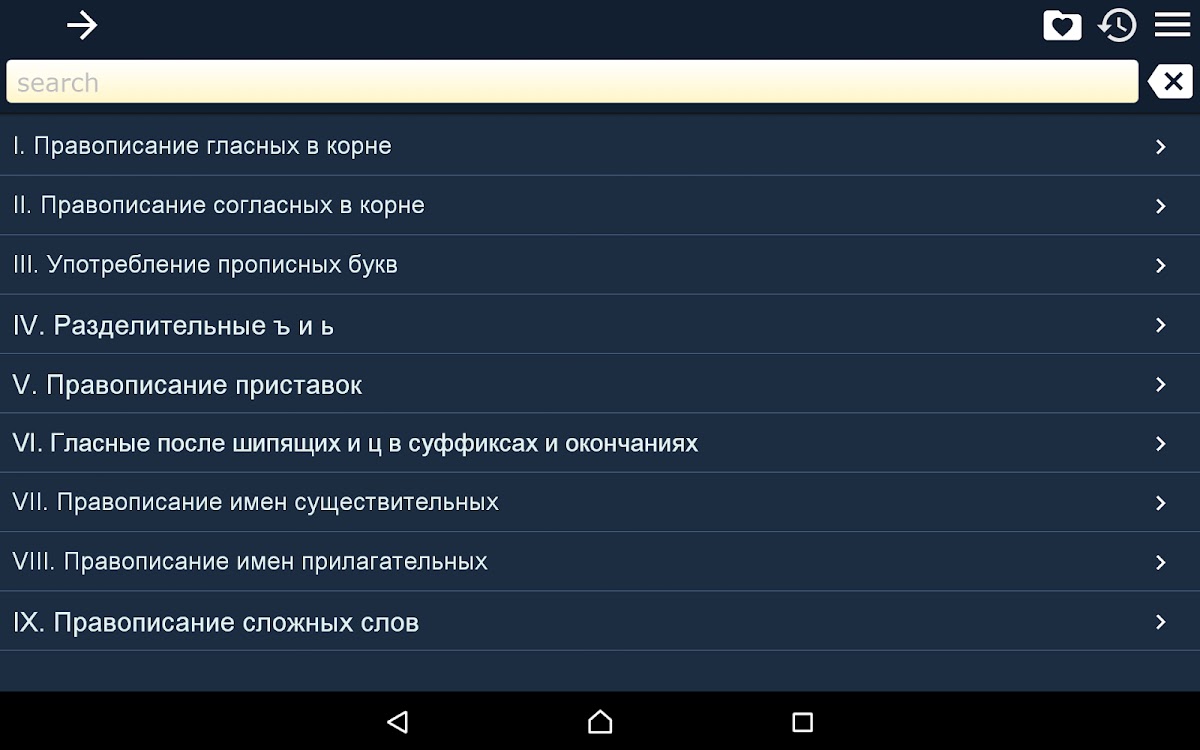The width and height of the screenshot is (1200, 750).
Task: Clear the search field text
Action: [x=1171, y=81]
